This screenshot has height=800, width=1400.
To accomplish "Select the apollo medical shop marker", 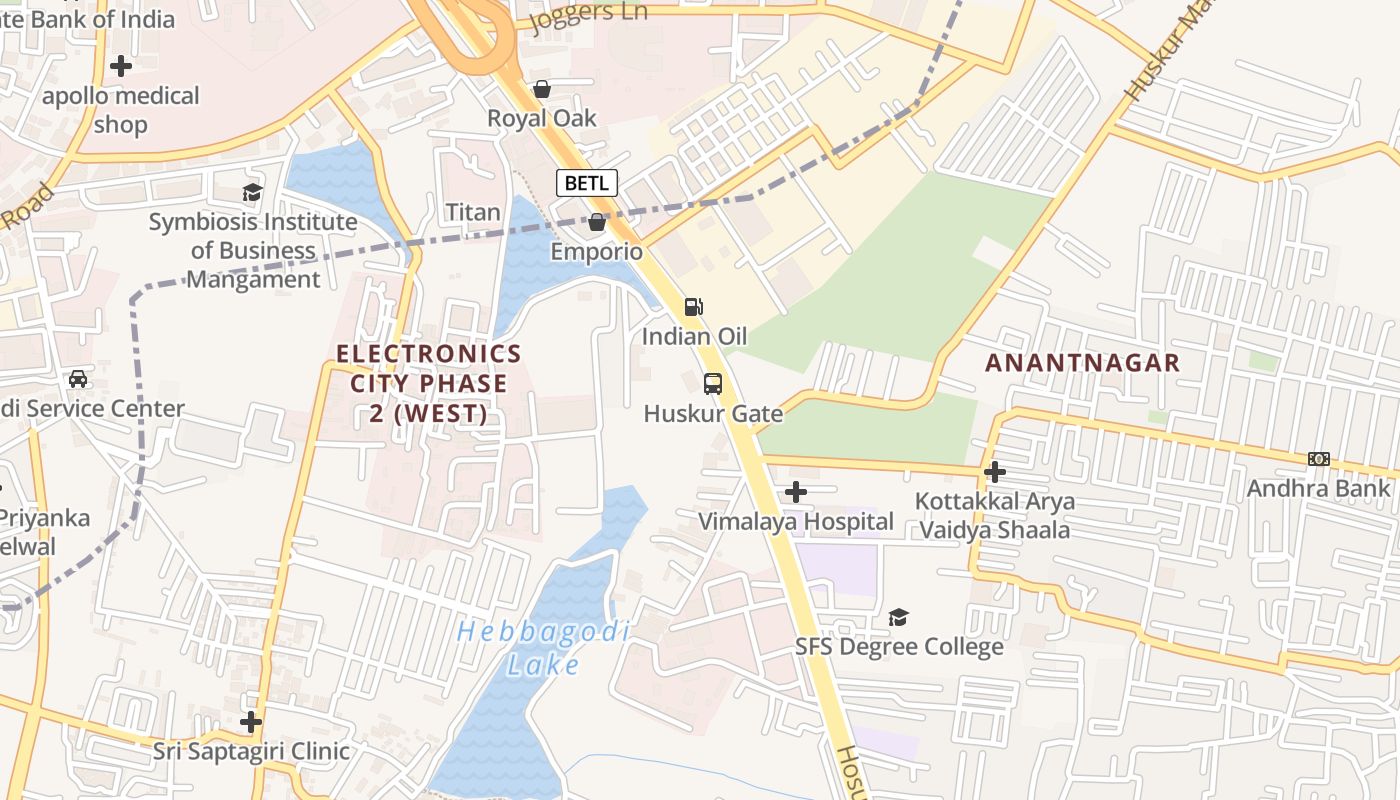I will [121, 67].
